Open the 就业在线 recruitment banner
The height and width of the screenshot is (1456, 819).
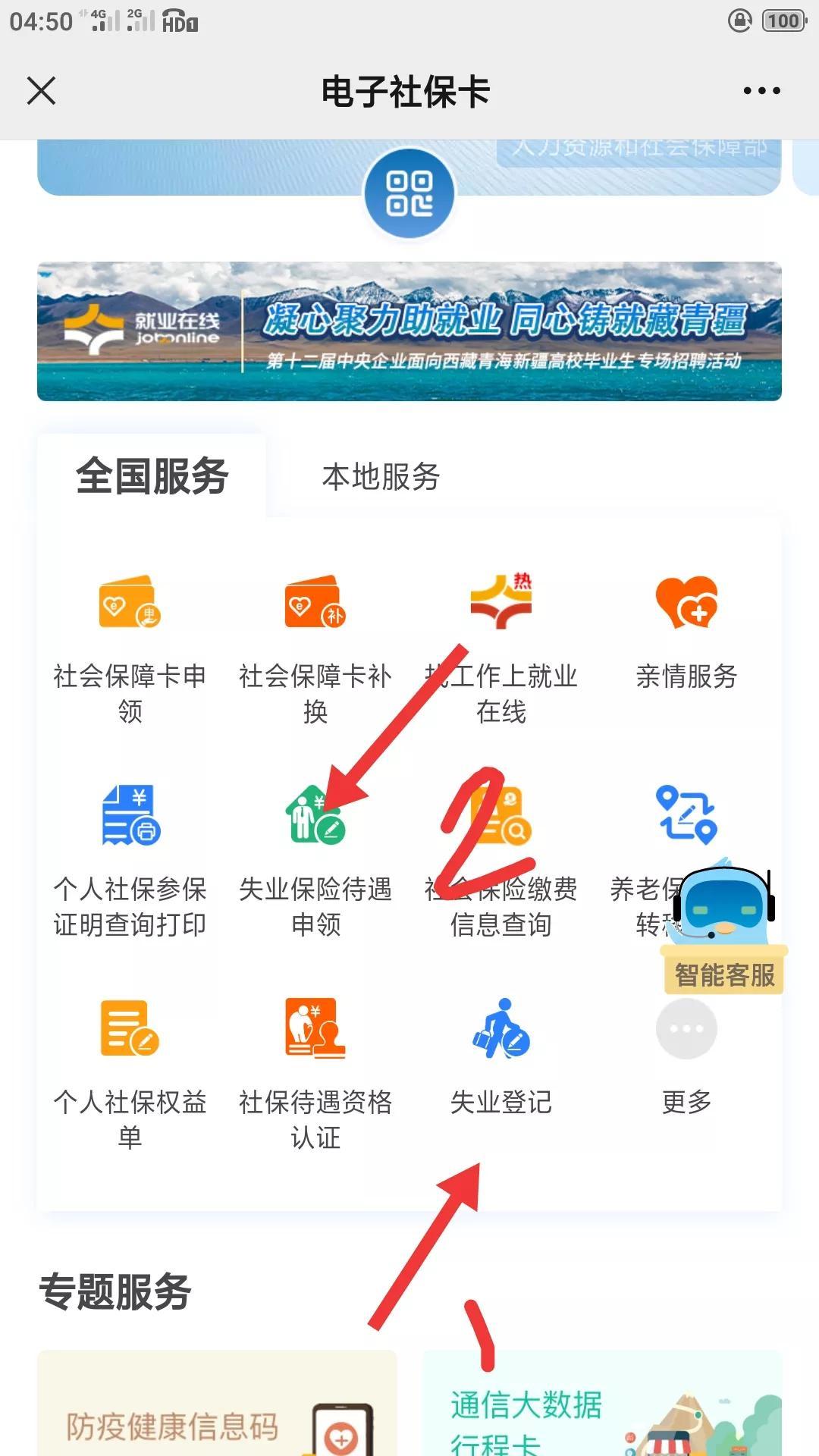click(x=409, y=331)
